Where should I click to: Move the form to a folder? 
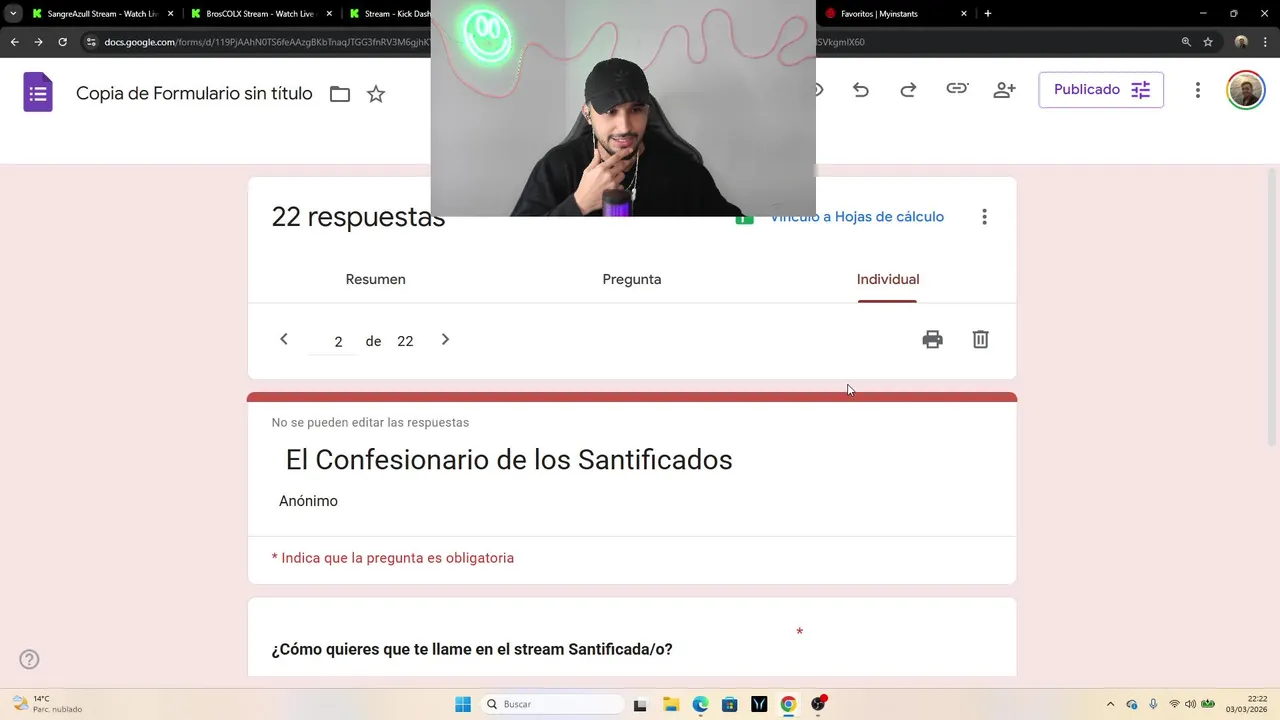340,94
